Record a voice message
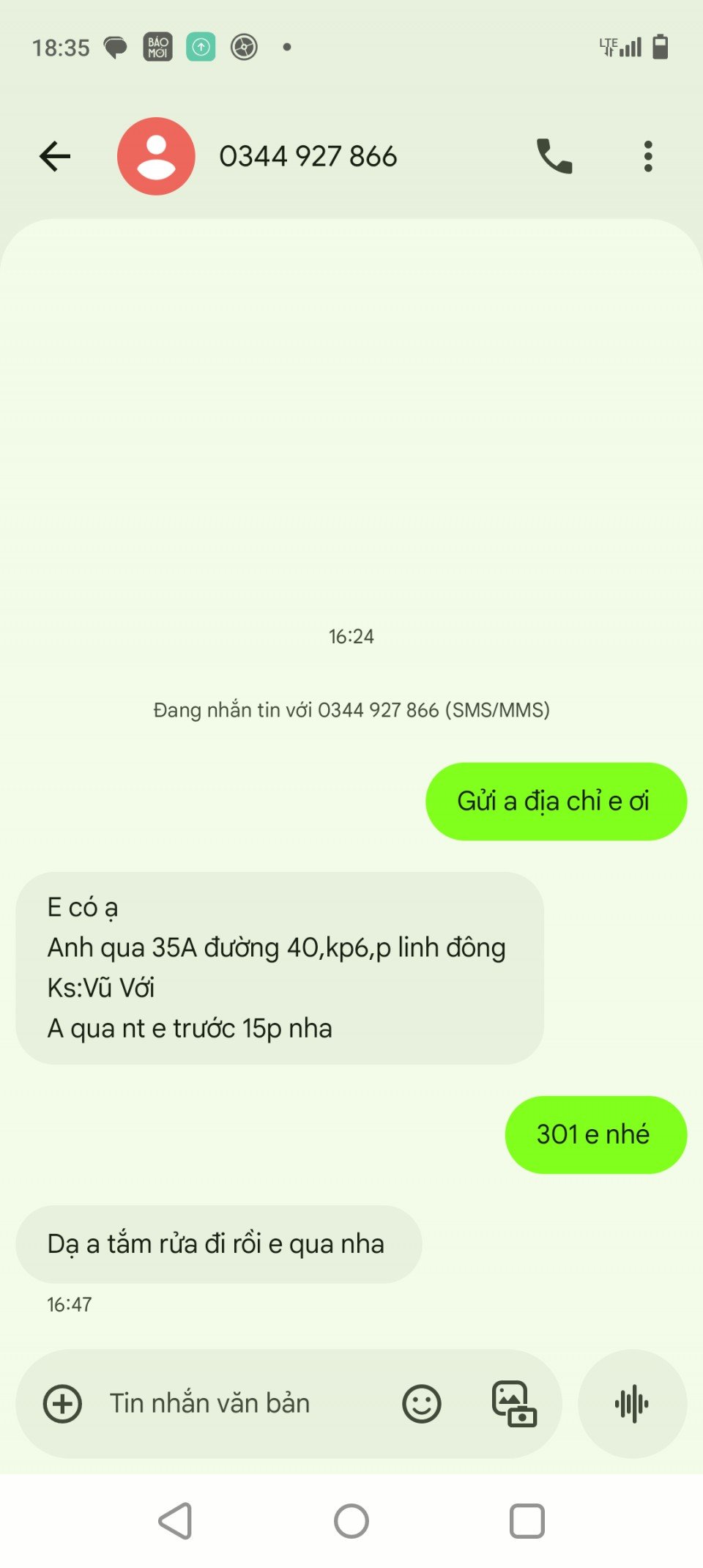This screenshot has width=703, height=1568. tap(632, 1404)
